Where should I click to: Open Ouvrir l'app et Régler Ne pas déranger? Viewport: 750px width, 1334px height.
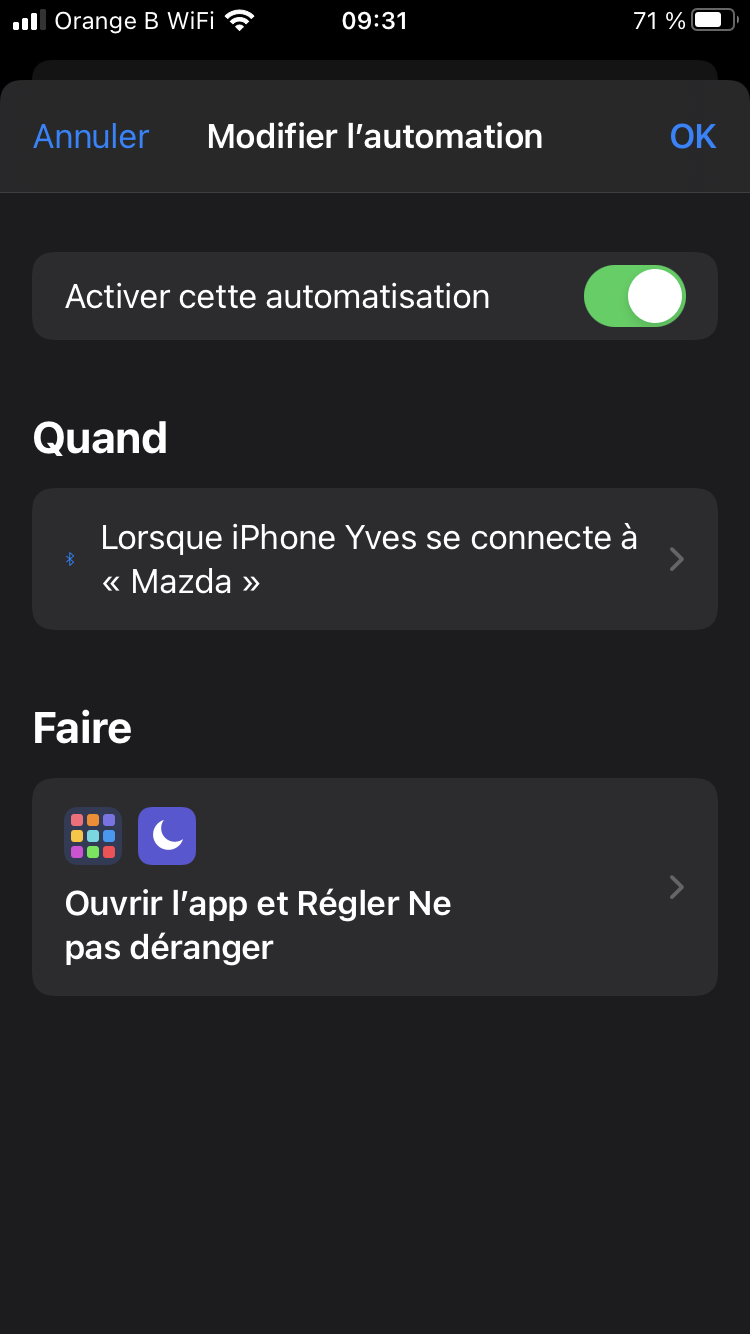pyautogui.click(x=374, y=887)
